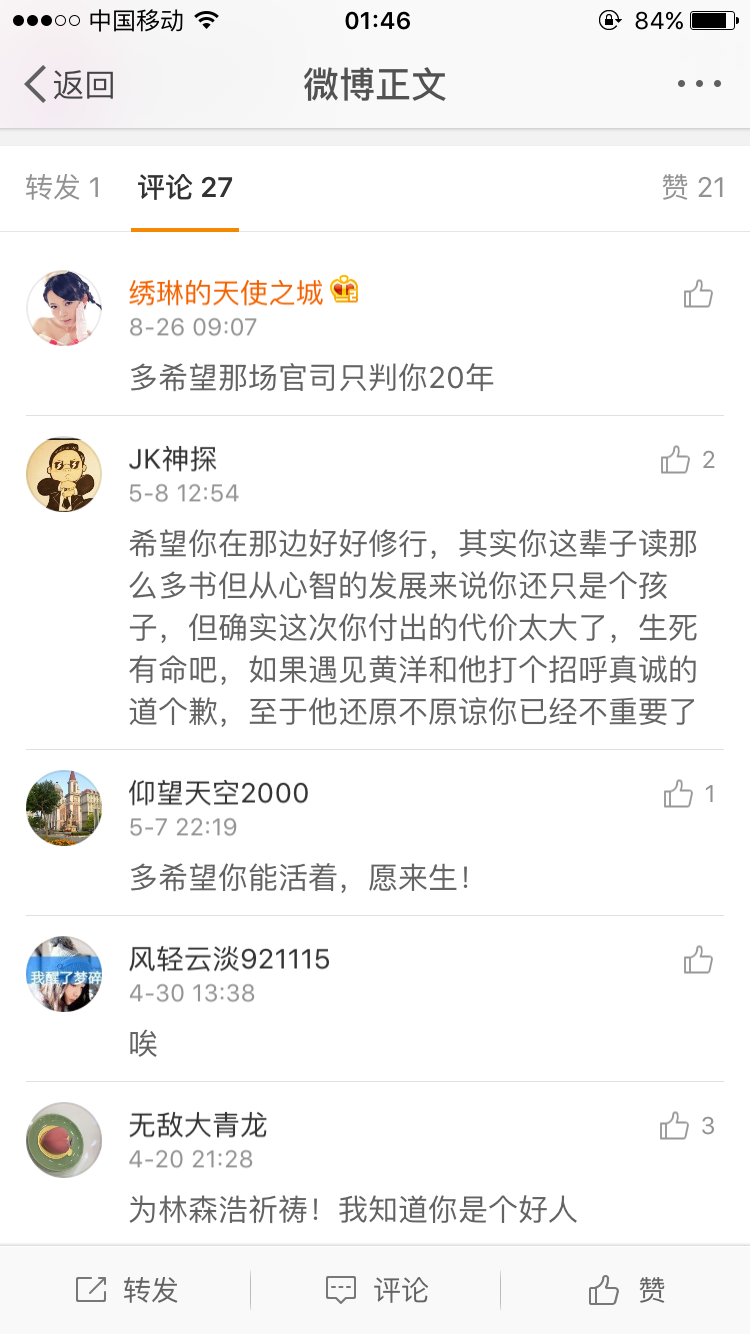Screen dimensions: 750x1334
Task: Repost with the bottom 转发 button
Action: pos(126,1290)
